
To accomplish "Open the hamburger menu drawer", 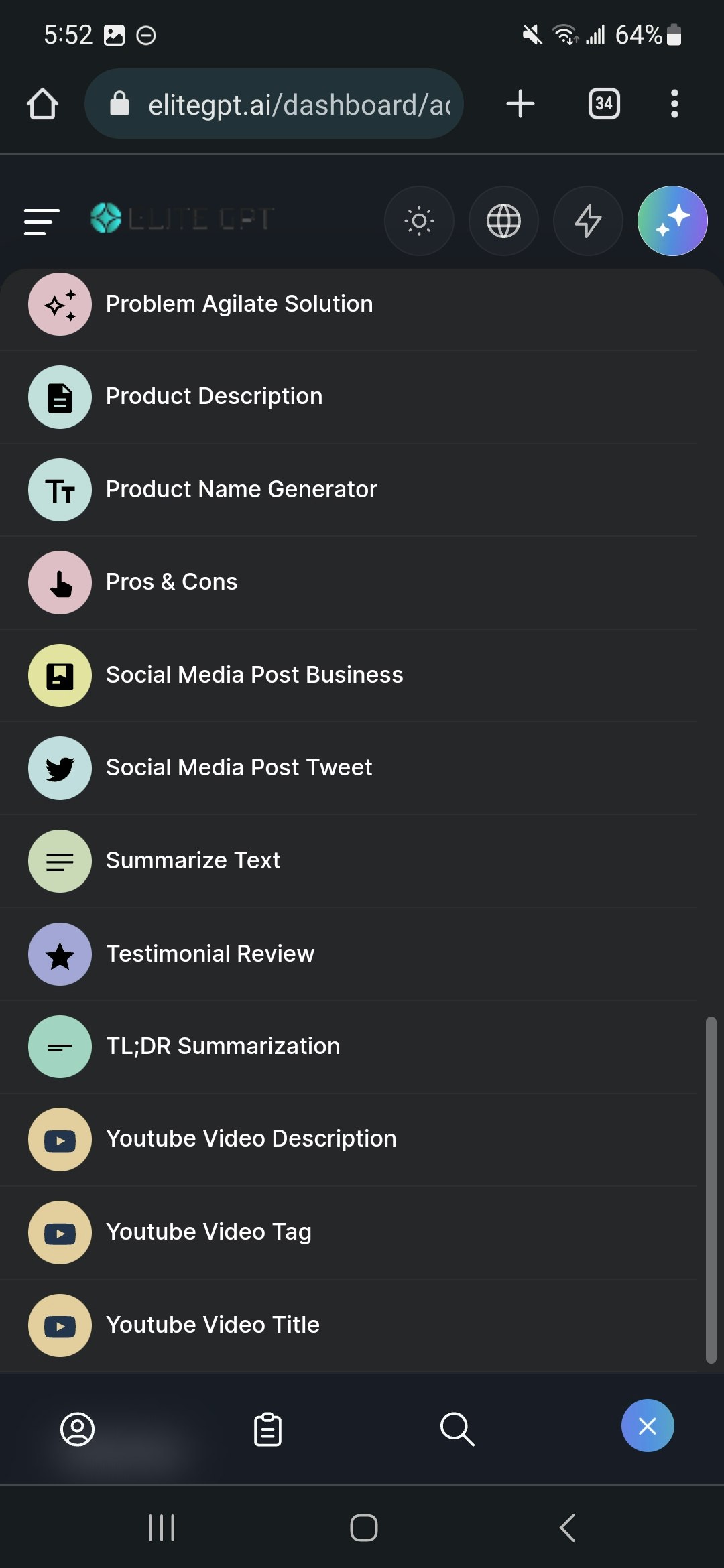I will point(42,221).
